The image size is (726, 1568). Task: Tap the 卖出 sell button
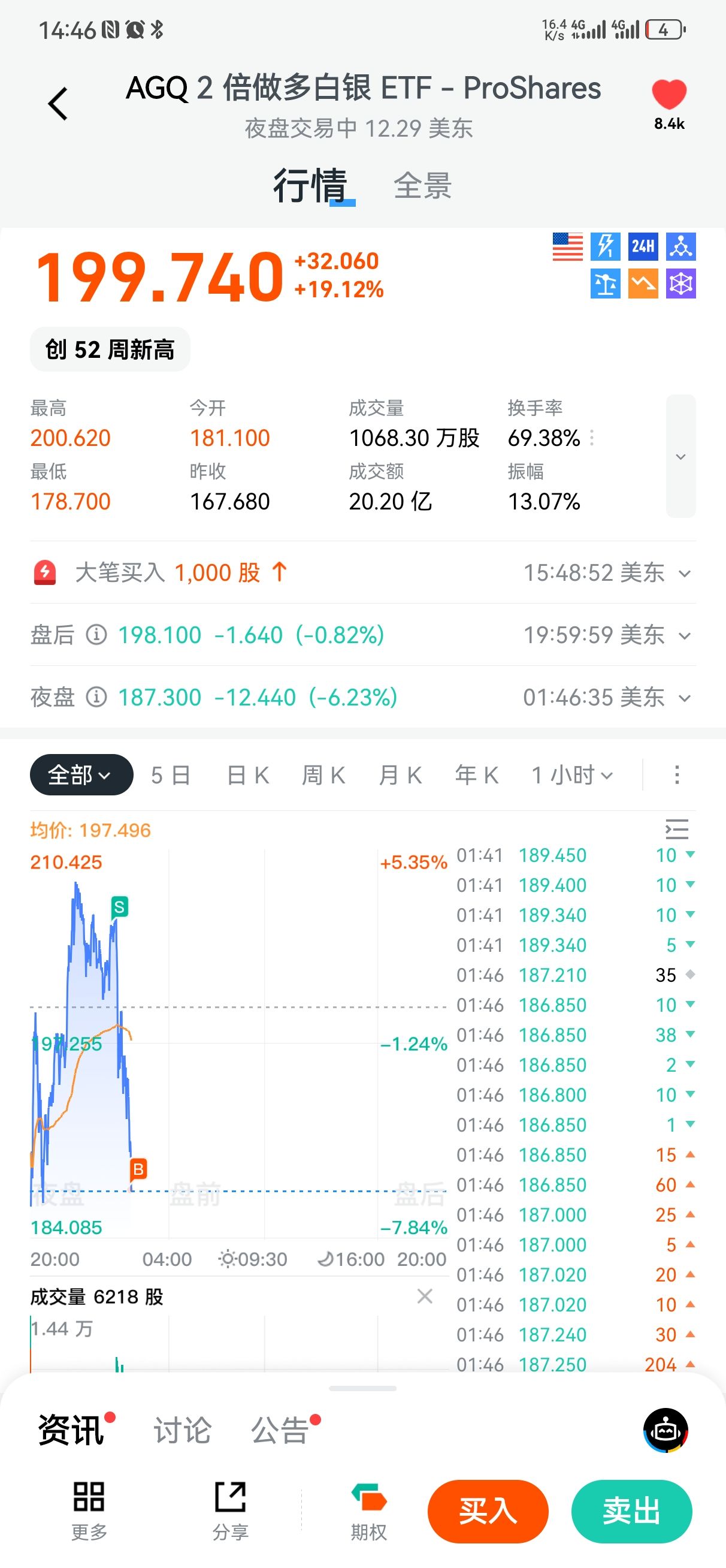(631, 1512)
